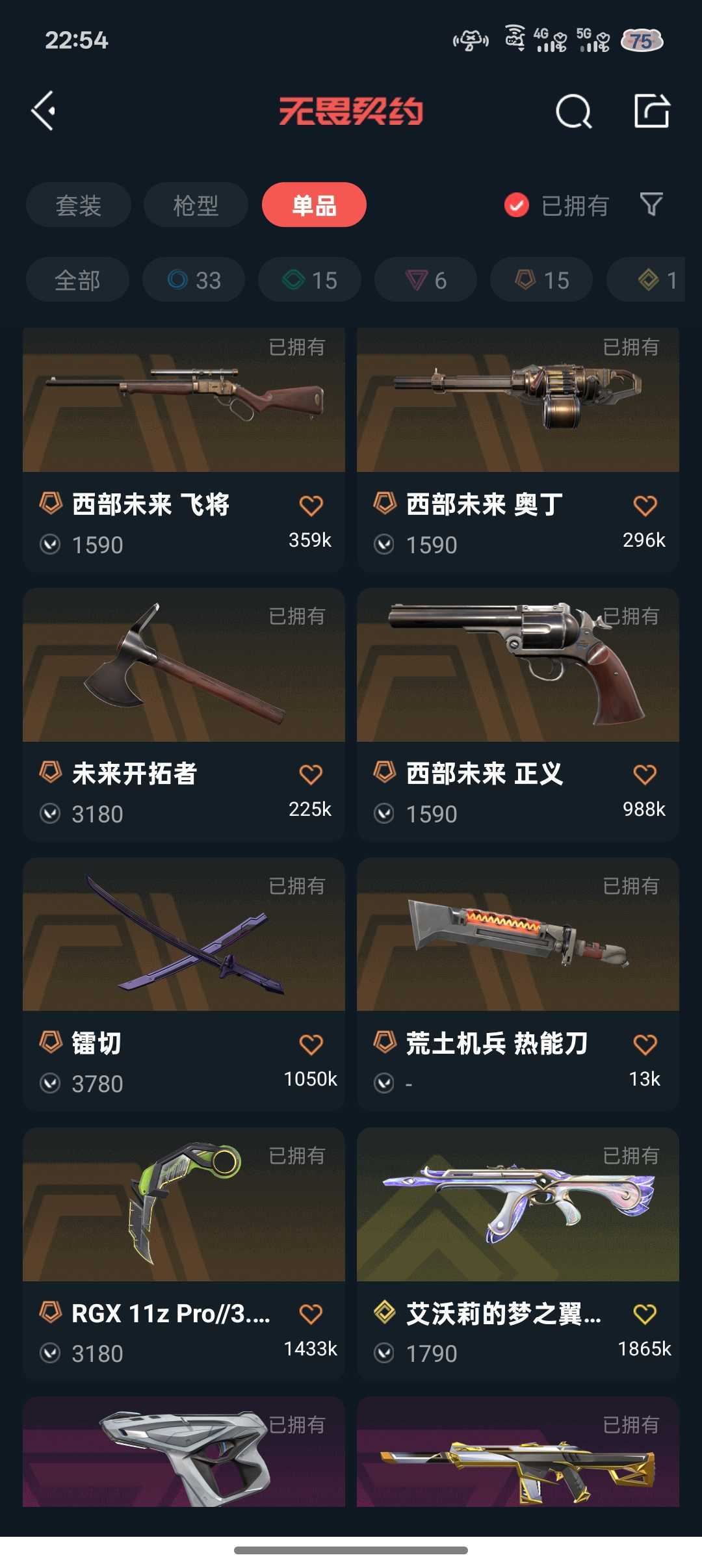702x1568 pixels.
Task: Open the funnel filter icon
Action: point(651,205)
